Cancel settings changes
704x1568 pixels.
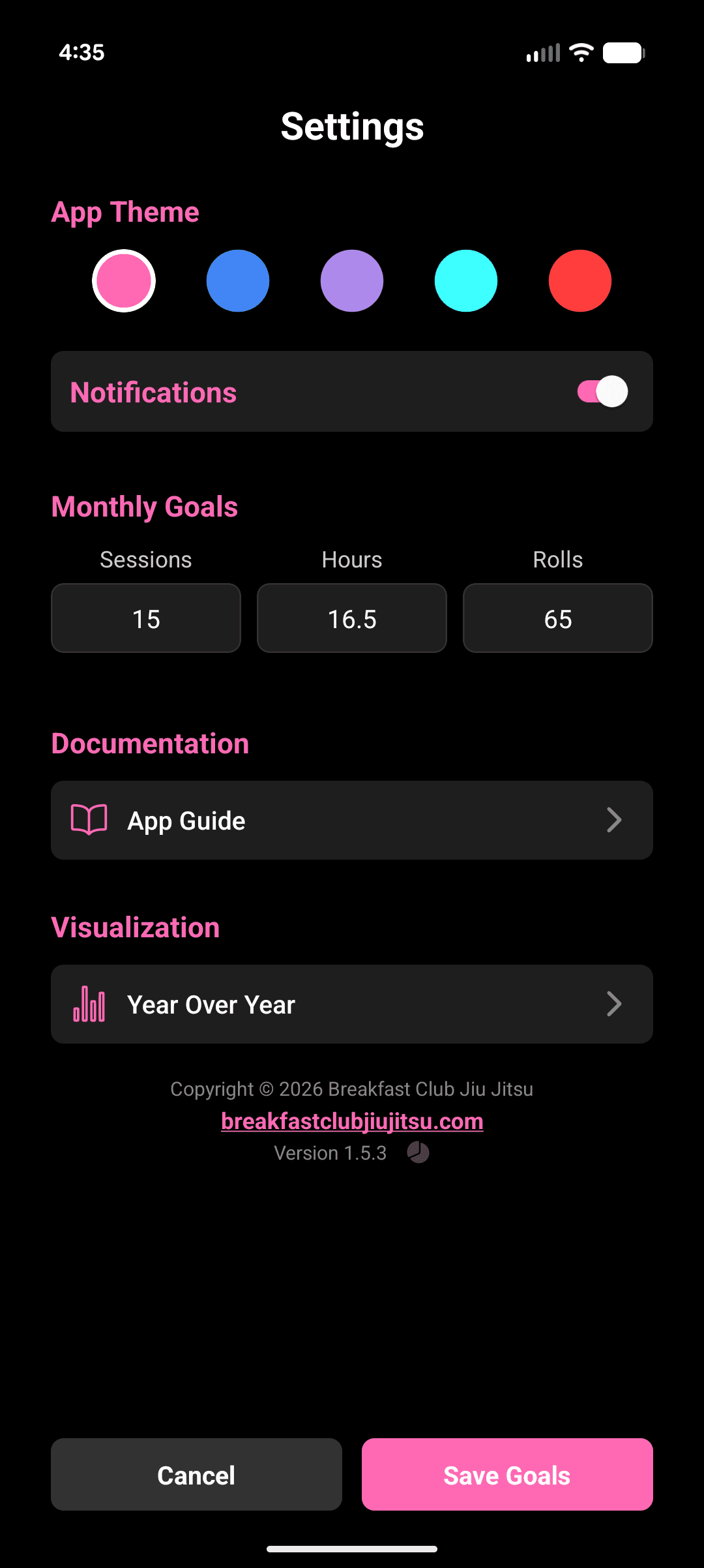(x=196, y=1475)
